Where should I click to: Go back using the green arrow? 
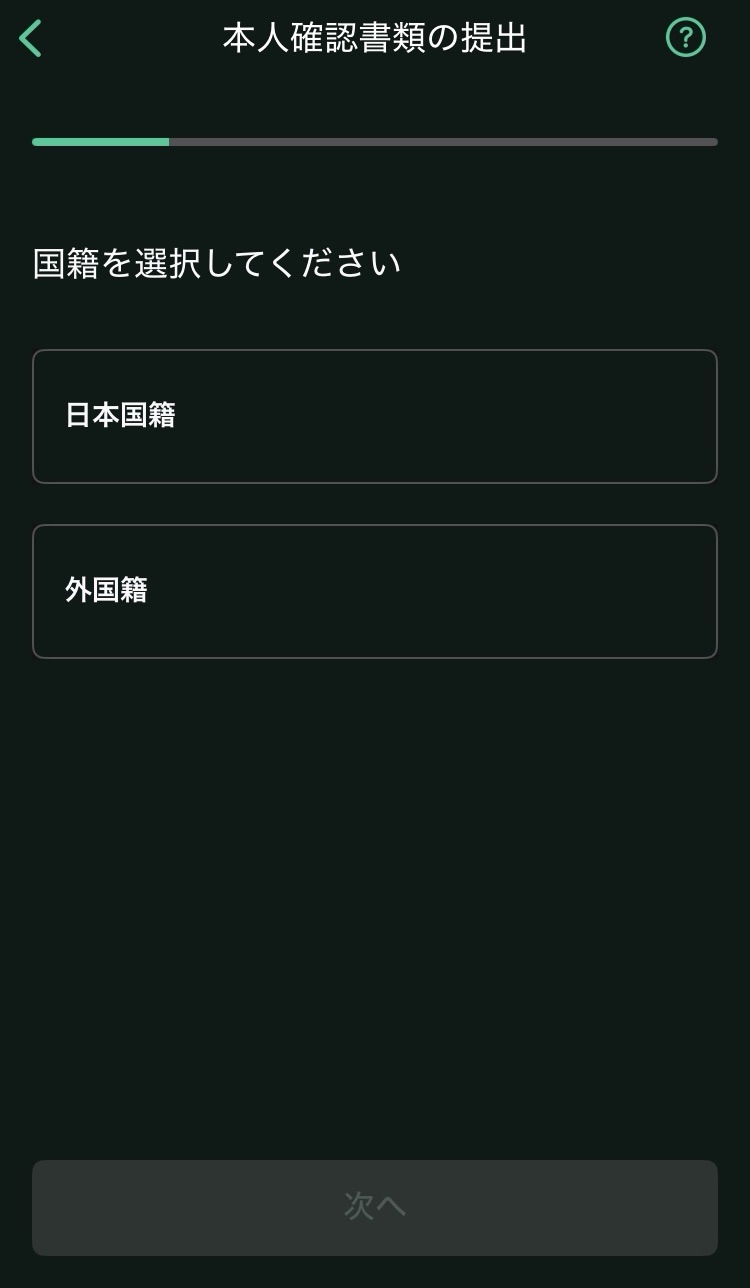click(x=31, y=38)
